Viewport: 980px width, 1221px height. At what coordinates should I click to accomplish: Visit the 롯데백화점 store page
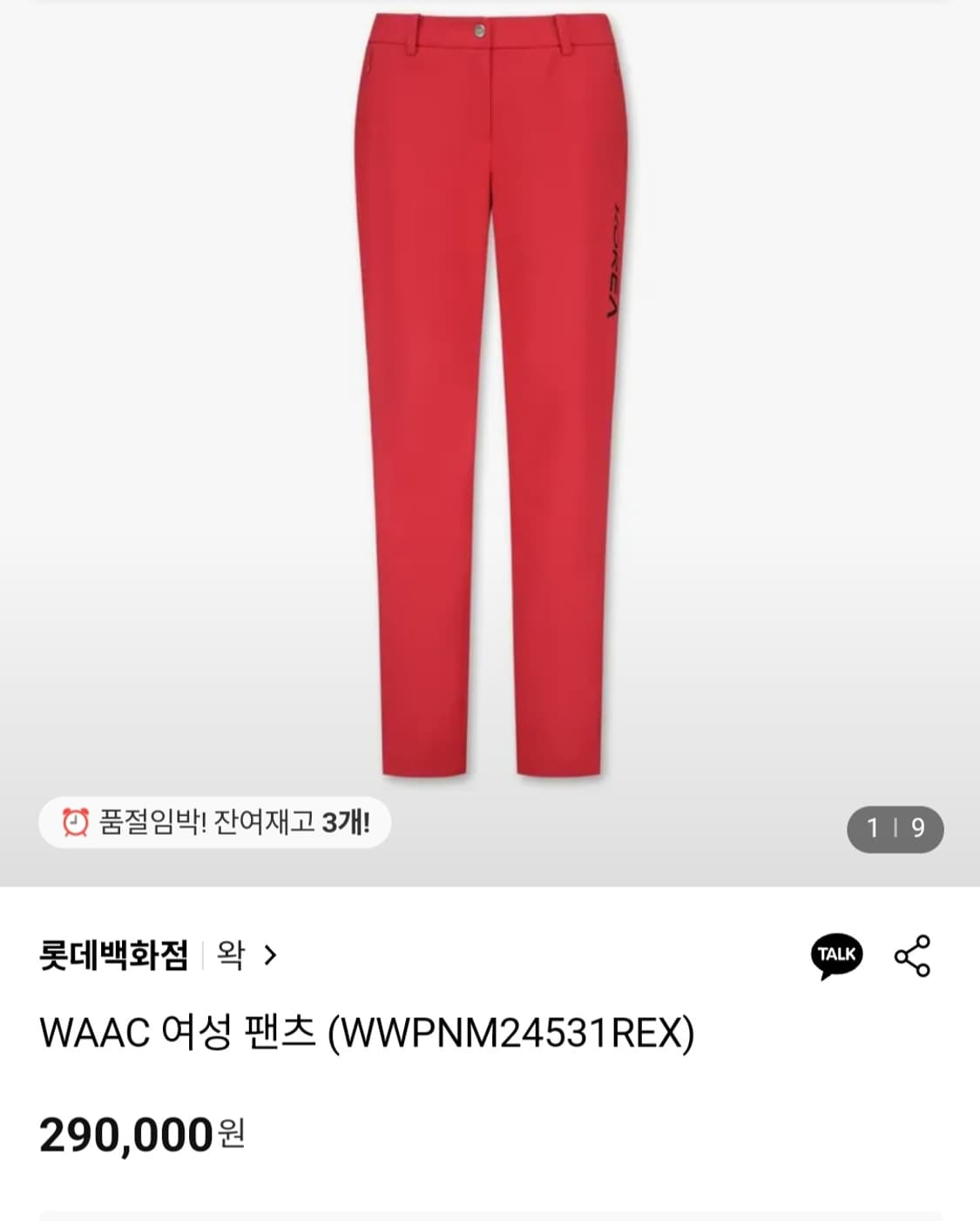pyautogui.click(x=118, y=955)
